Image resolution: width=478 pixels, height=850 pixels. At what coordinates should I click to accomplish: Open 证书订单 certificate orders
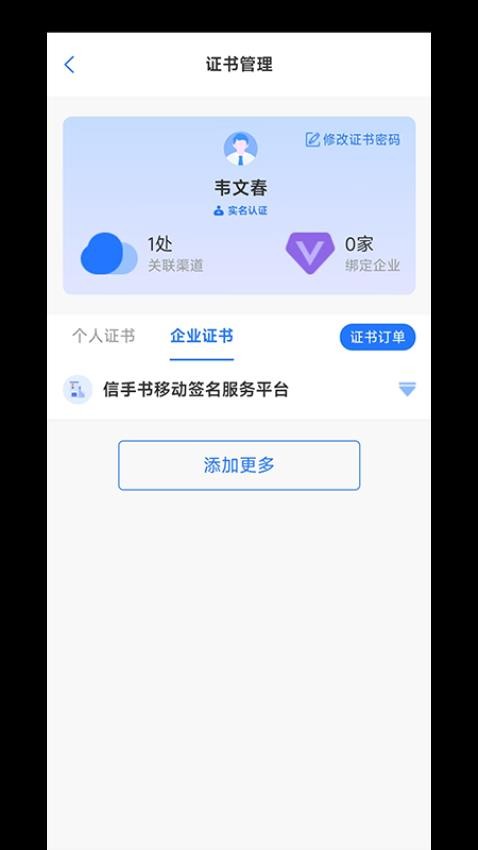[378, 337]
